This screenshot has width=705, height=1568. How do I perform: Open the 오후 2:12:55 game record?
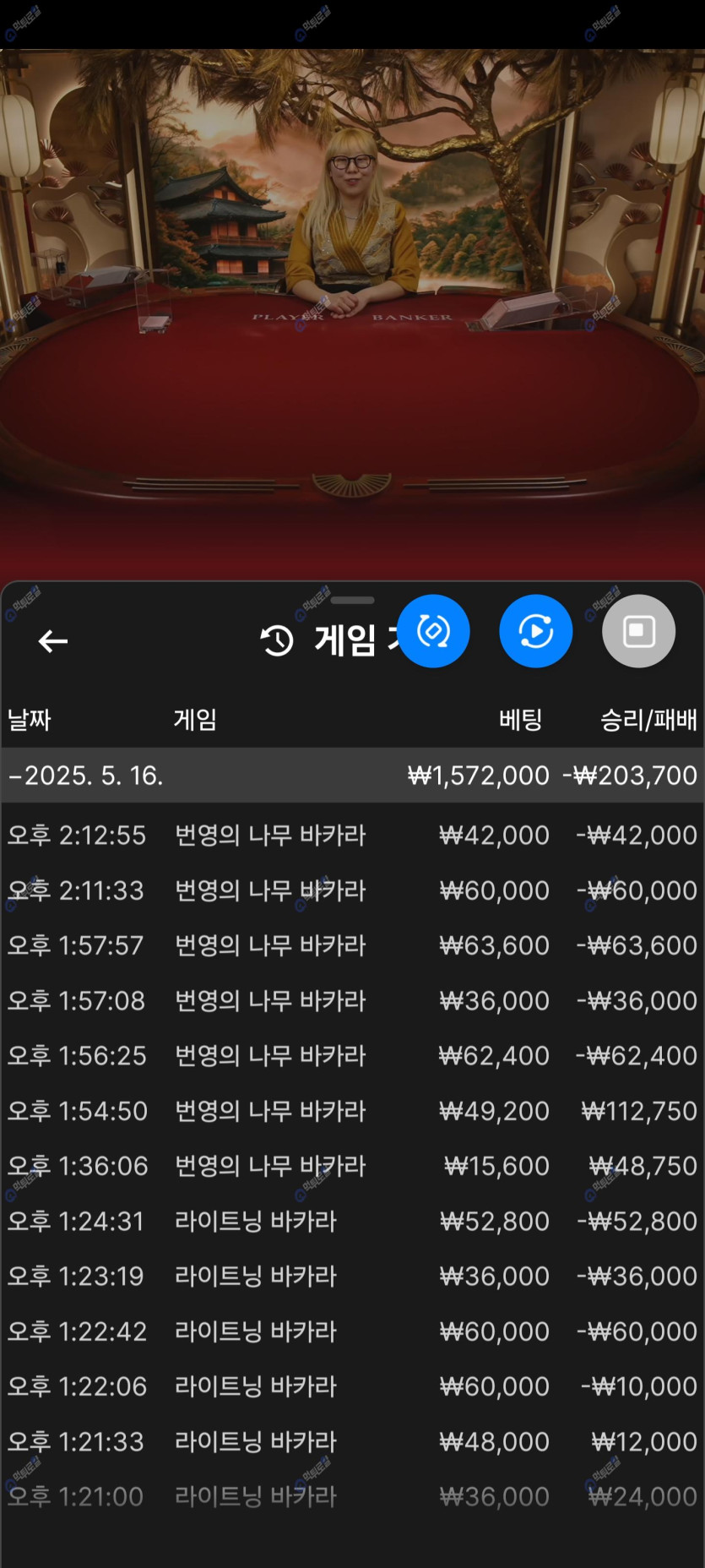coord(352,835)
